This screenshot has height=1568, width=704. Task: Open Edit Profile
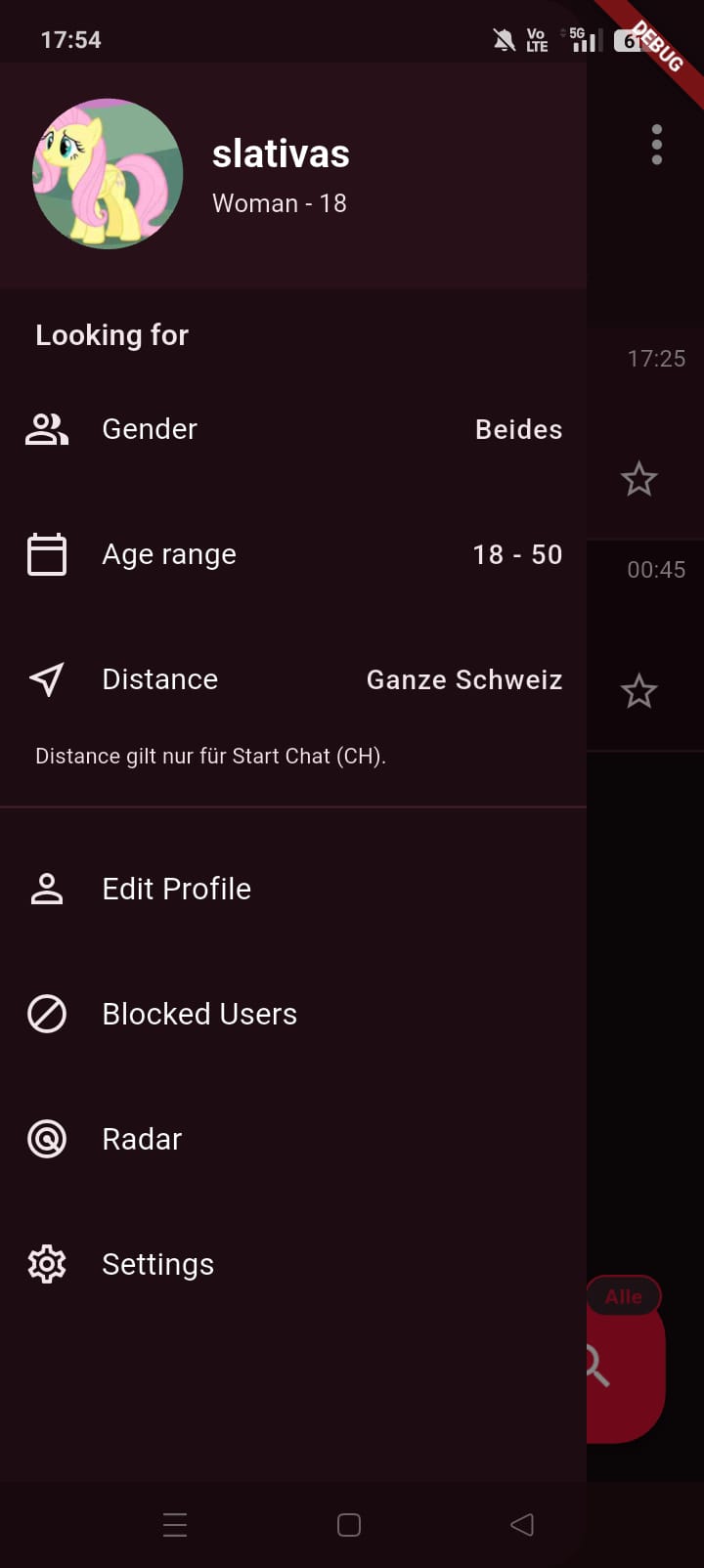click(176, 888)
